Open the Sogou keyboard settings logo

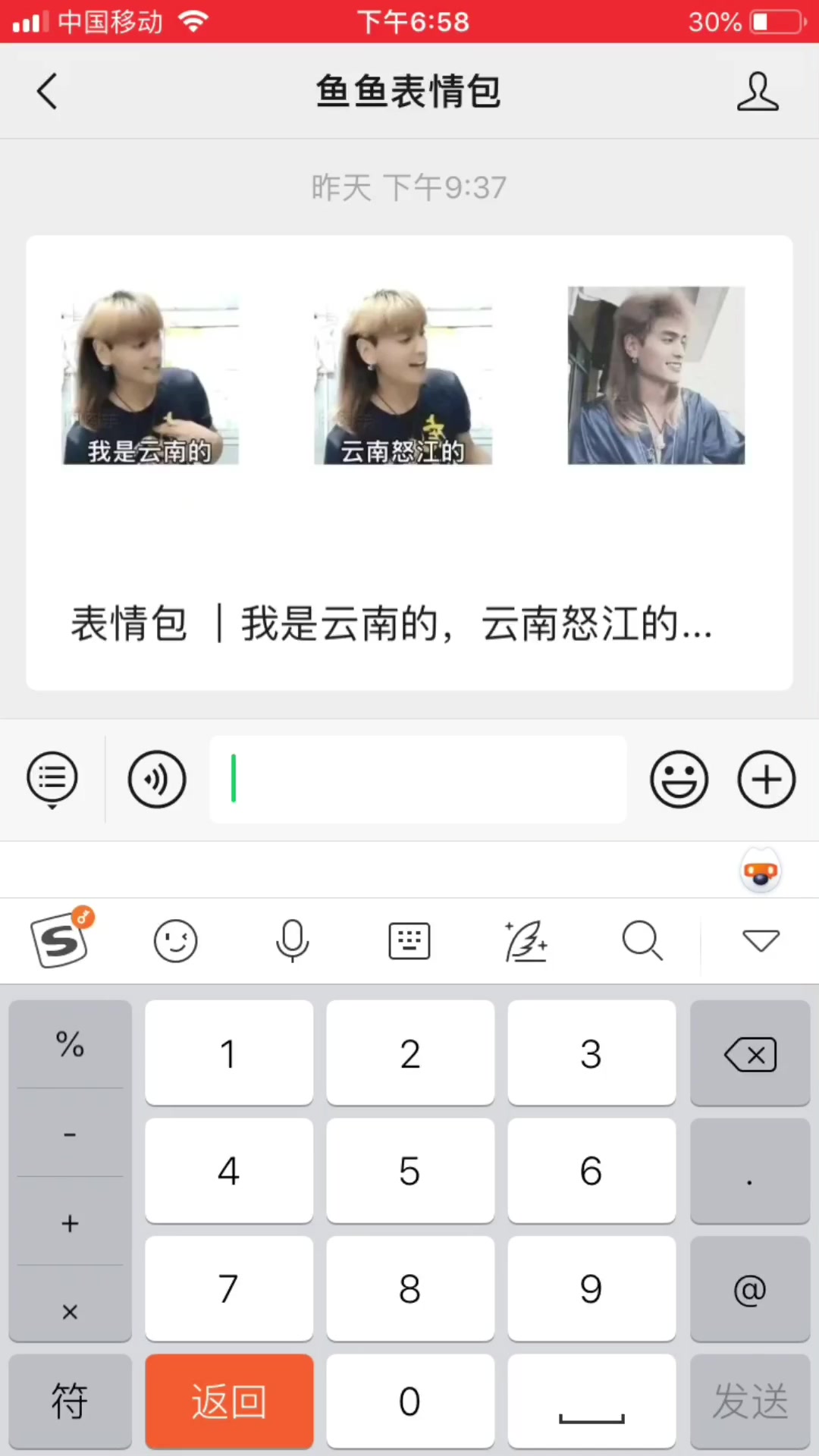click(x=60, y=940)
